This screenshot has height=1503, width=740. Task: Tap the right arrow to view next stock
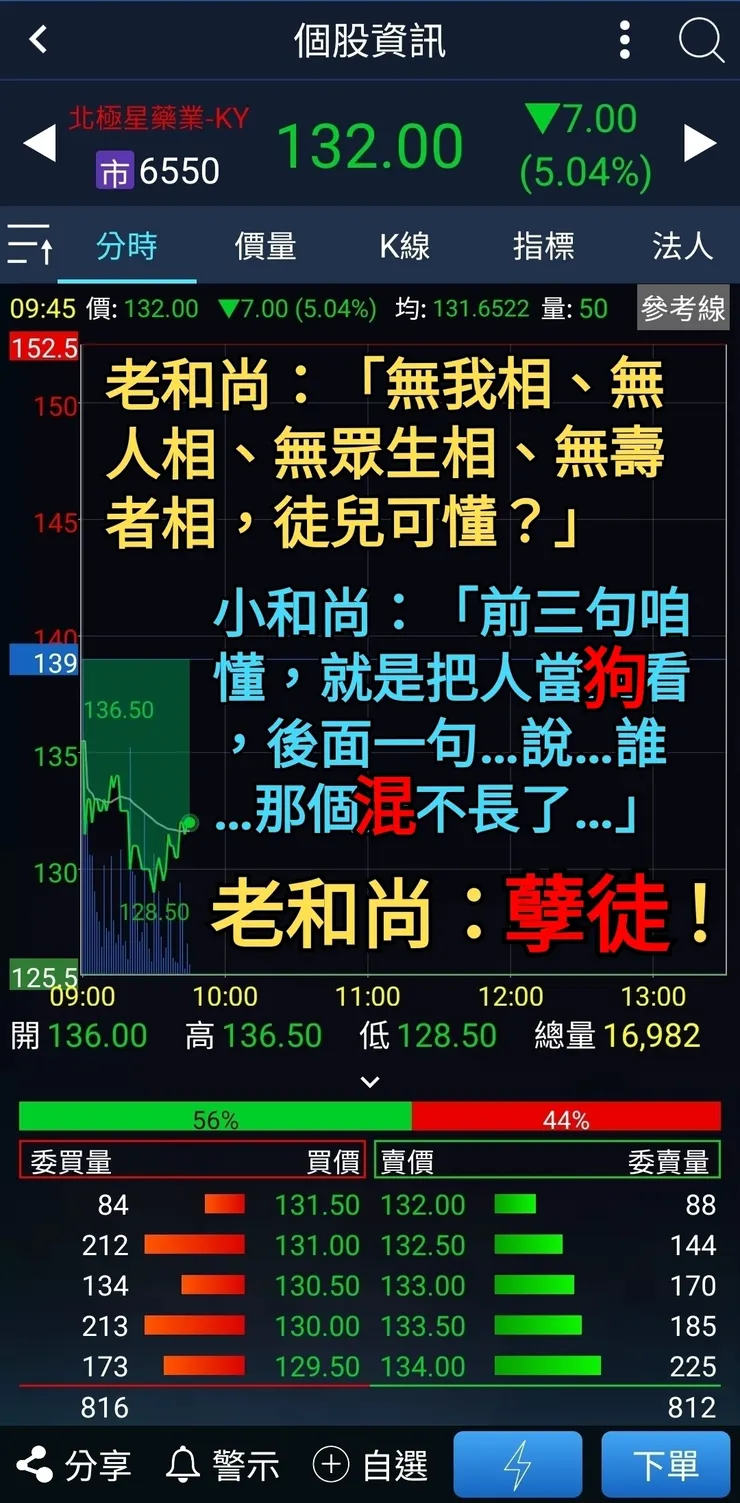700,143
